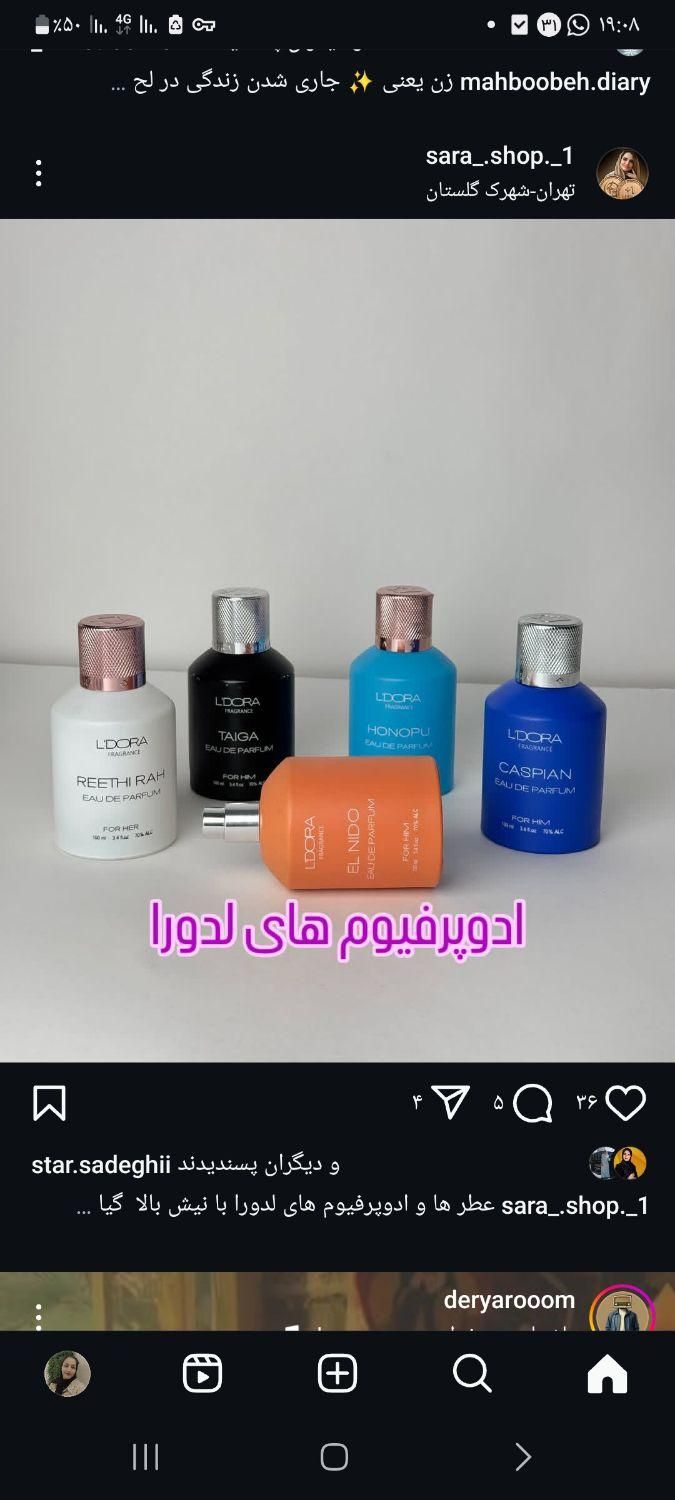Switch to the Reels tab
Viewport: 675px width, 1500px height.
coord(202,1374)
